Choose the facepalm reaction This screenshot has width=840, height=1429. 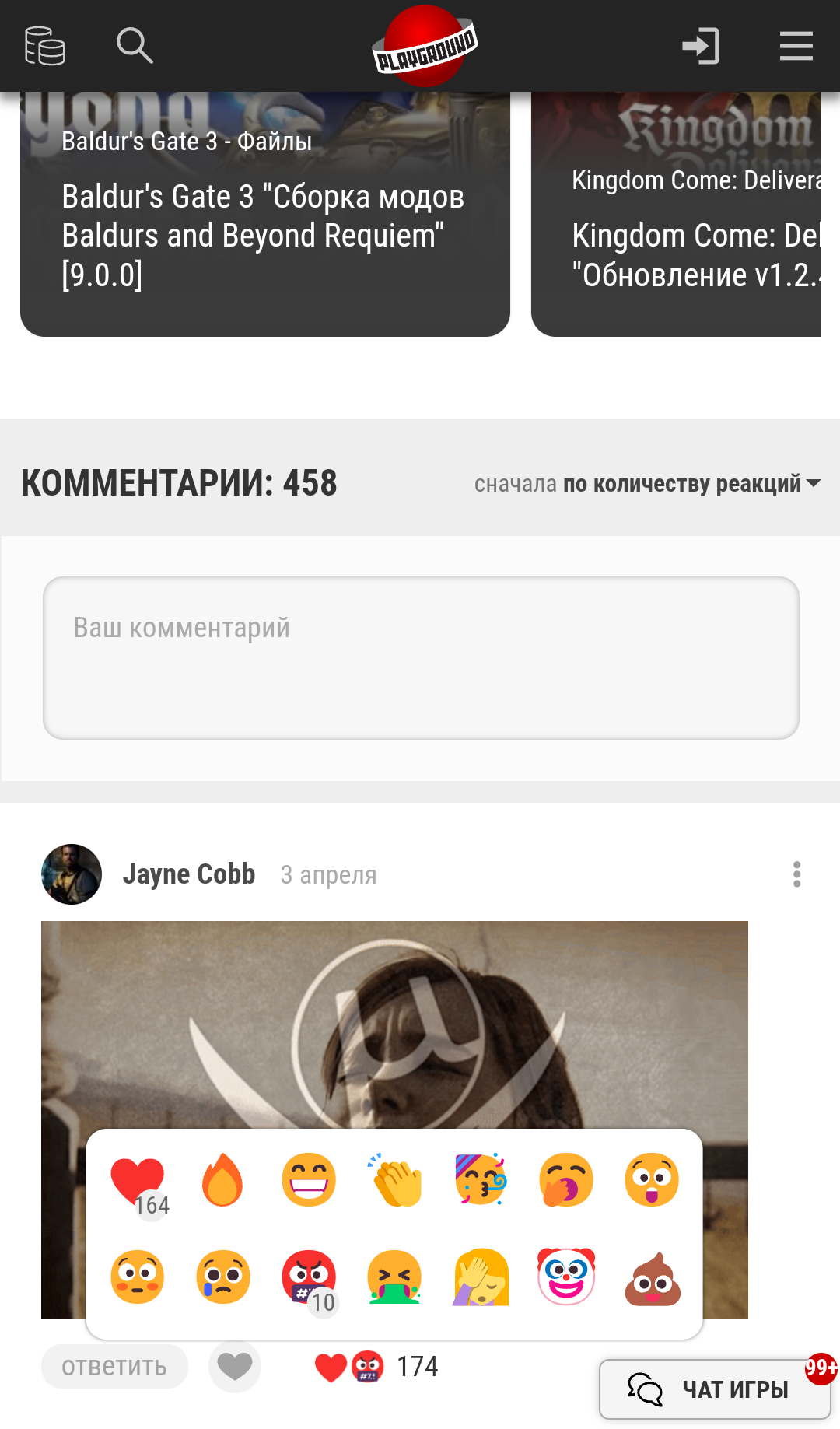coord(481,1277)
